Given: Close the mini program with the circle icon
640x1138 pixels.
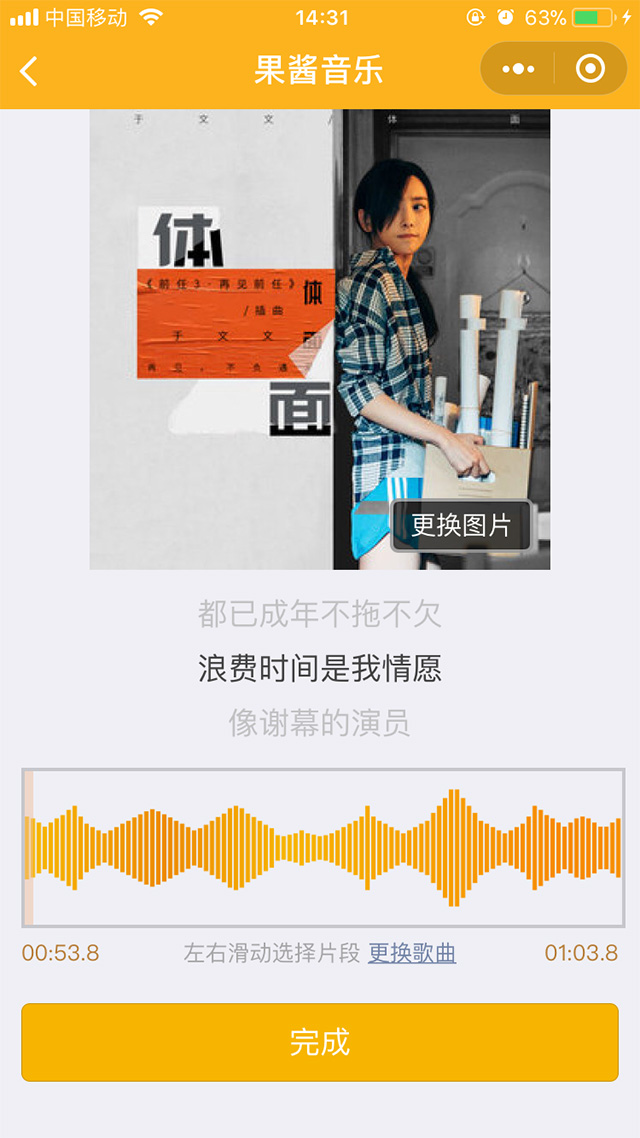Looking at the screenshot, I should (x=591, y=69).
